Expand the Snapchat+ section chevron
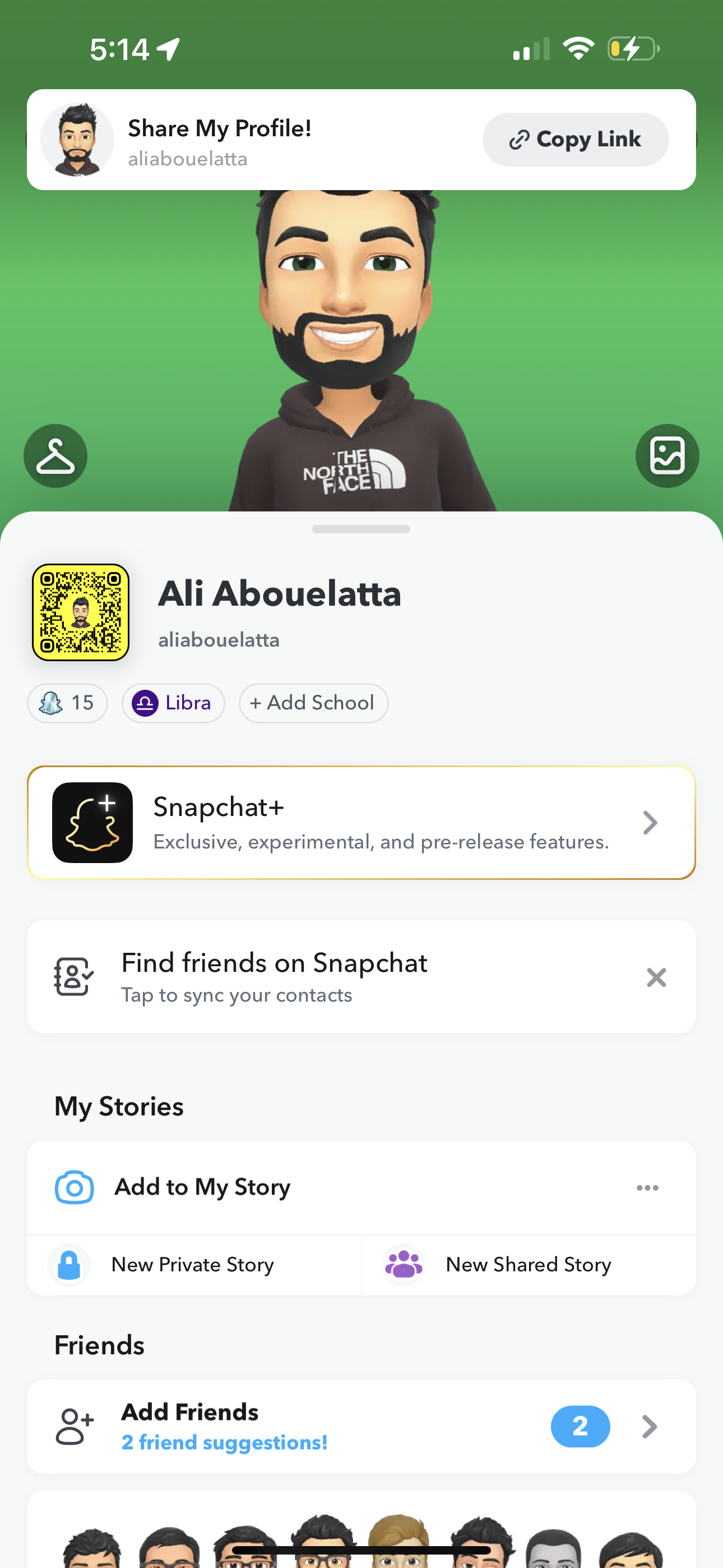Viewport: 723px width, 1568px height. tap(650, 822)
